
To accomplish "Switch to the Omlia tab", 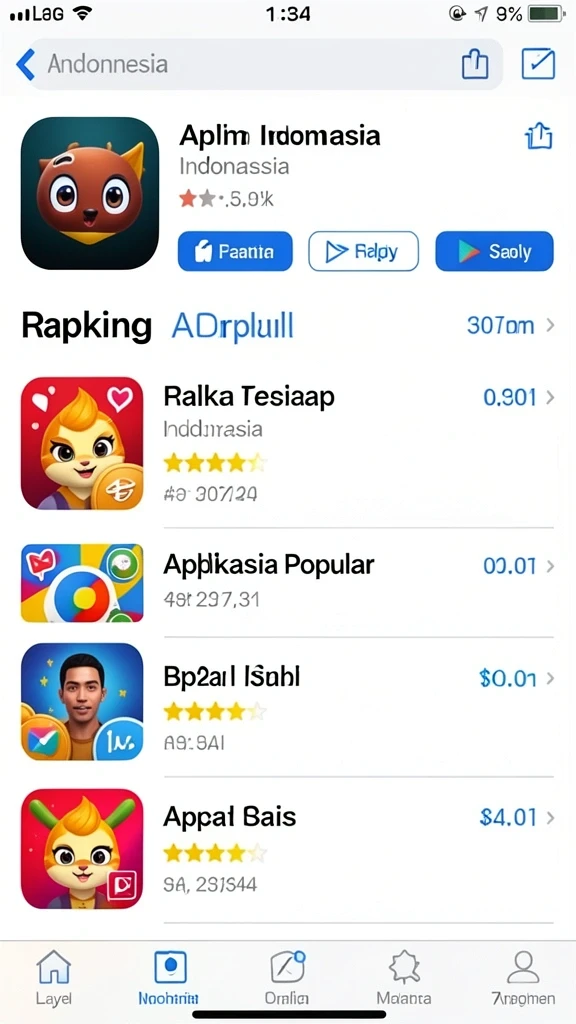I will [287, 978].
